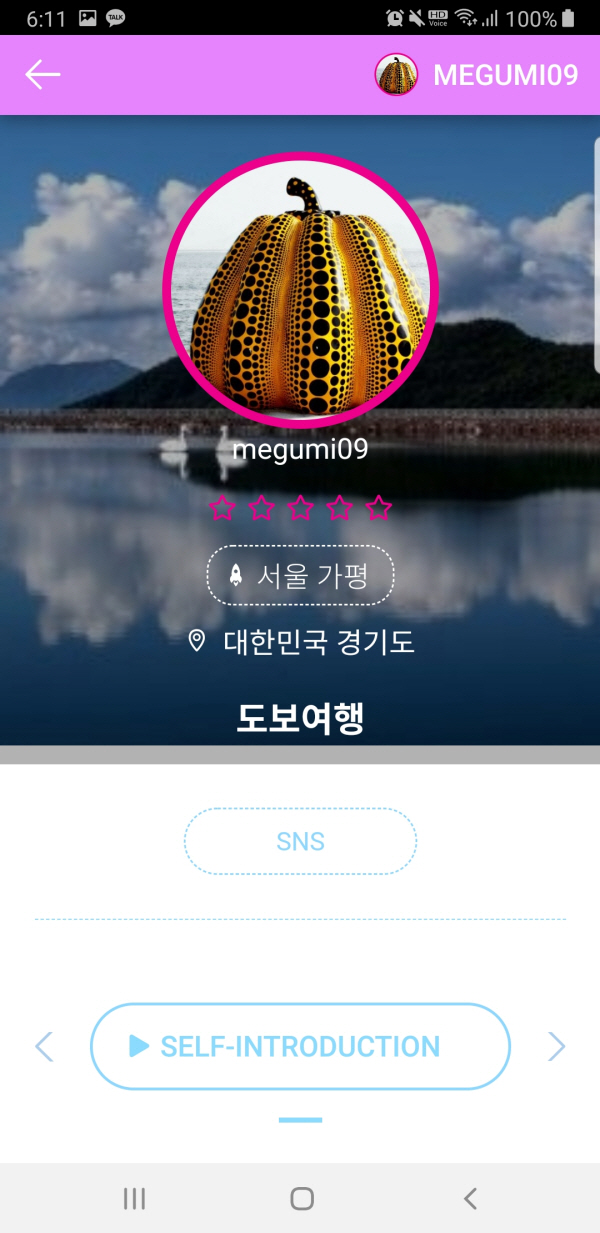Viewport: 600px width, 1233px height.
Task: Play the SELF-INTRODUCTION
Action: (300, 1046)
